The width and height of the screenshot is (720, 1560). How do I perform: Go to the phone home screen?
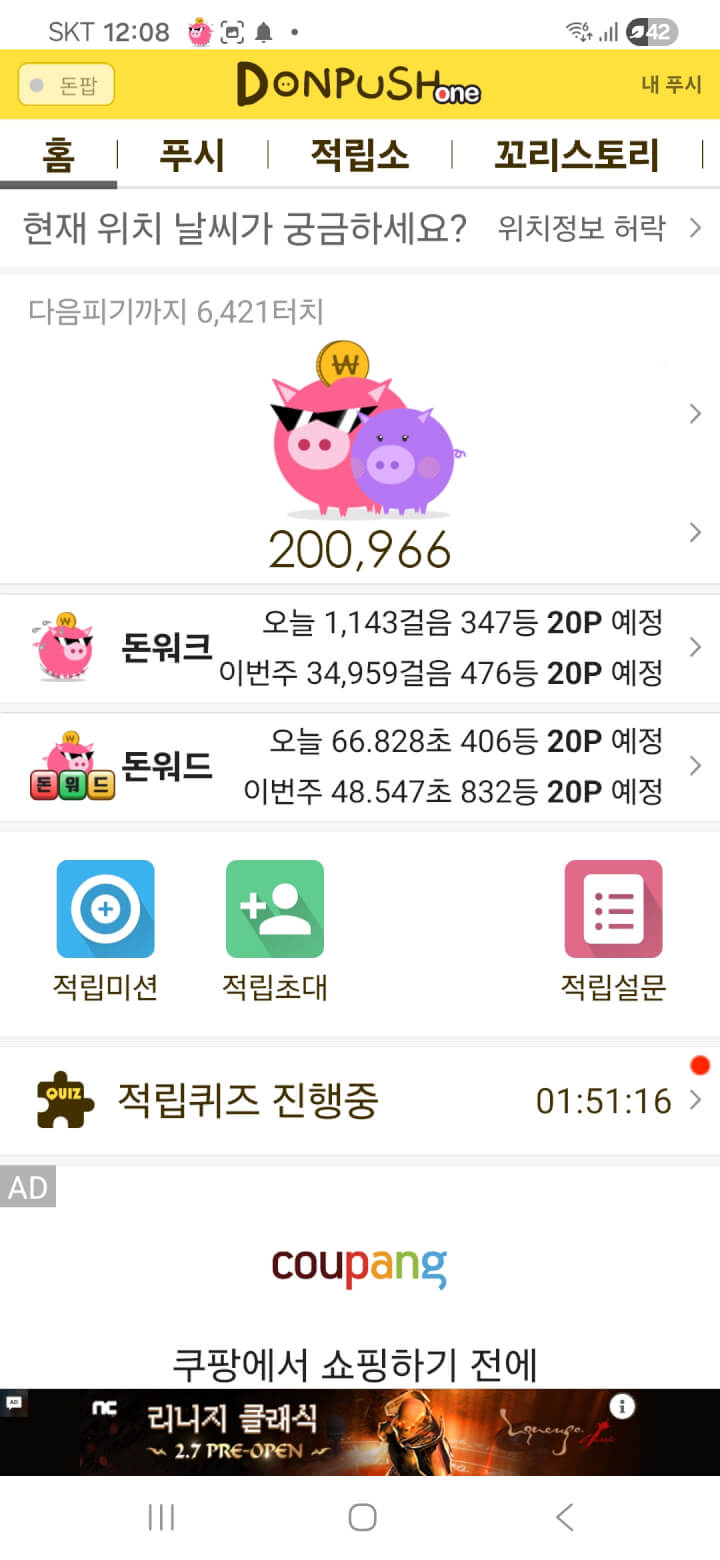[362, 1517]
